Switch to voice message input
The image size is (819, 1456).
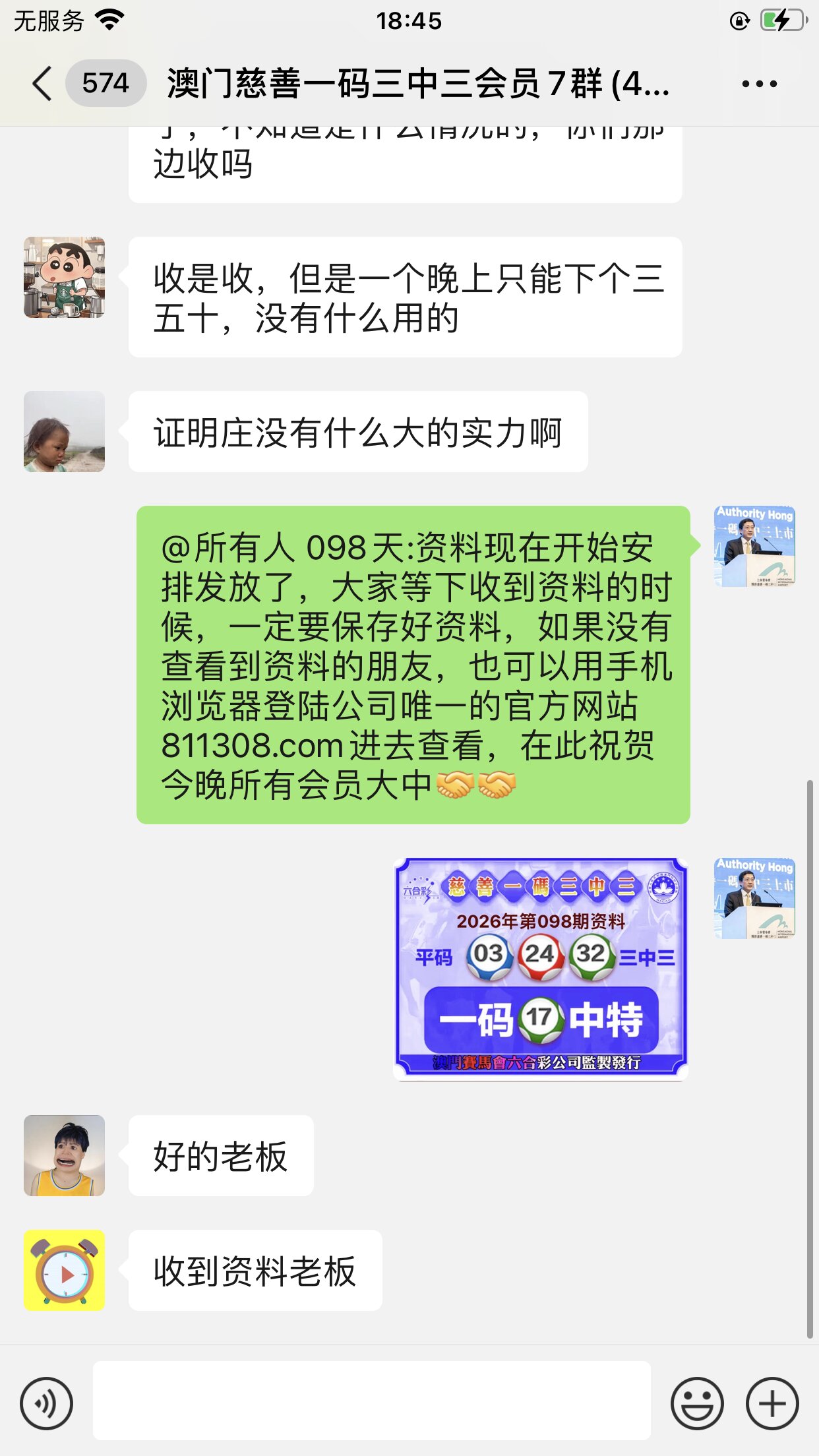coord(46,1403)
